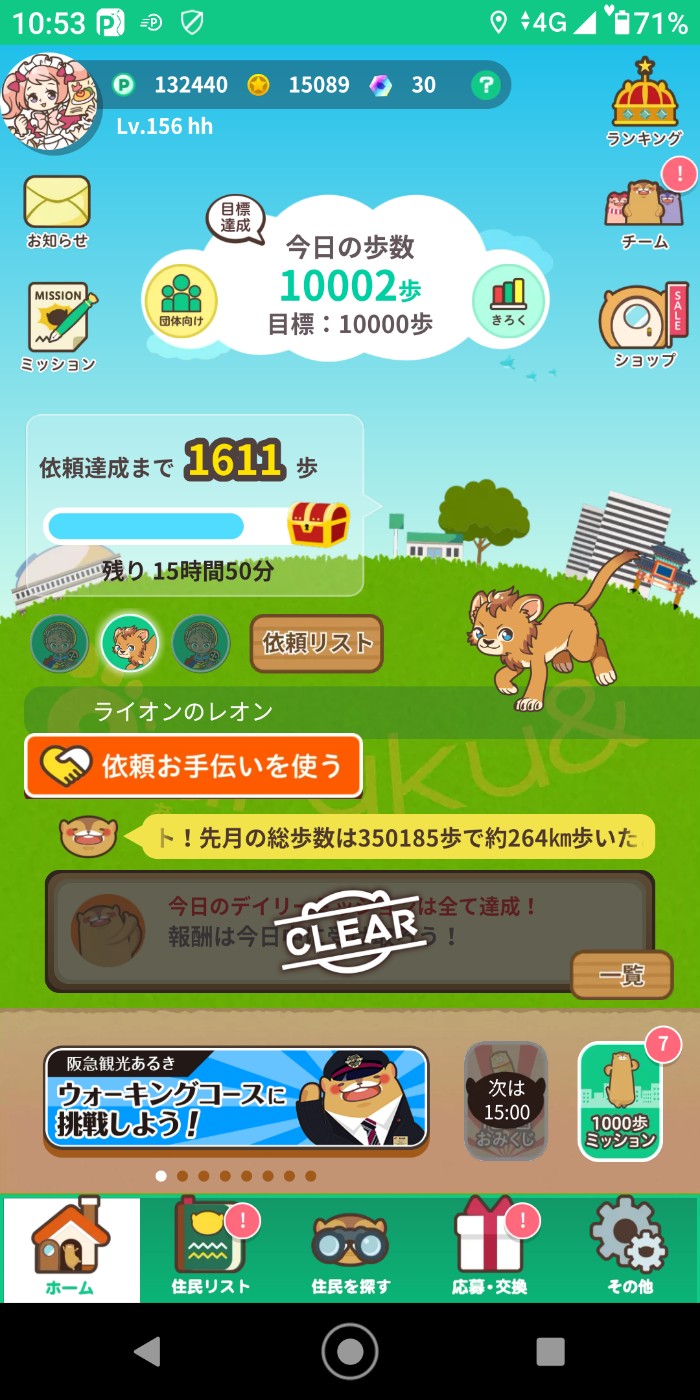The height and width of the screenshot is (1400, 700).
Task: Open the 阪急観光あるき walking course banner
Action: [236, 1098]
